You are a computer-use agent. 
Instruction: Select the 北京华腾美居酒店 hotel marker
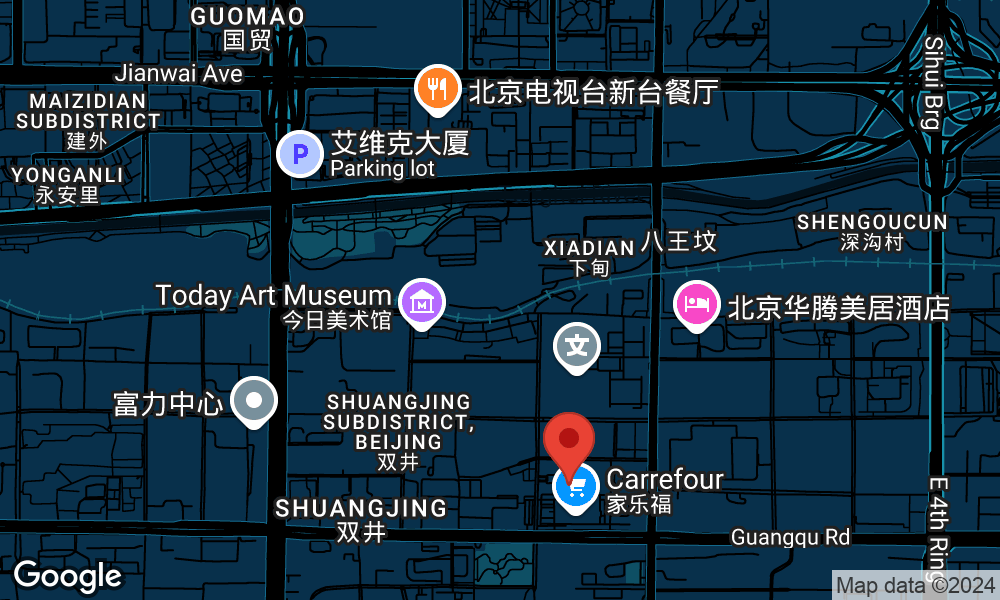pyautogui.click(x=696, y=304)
